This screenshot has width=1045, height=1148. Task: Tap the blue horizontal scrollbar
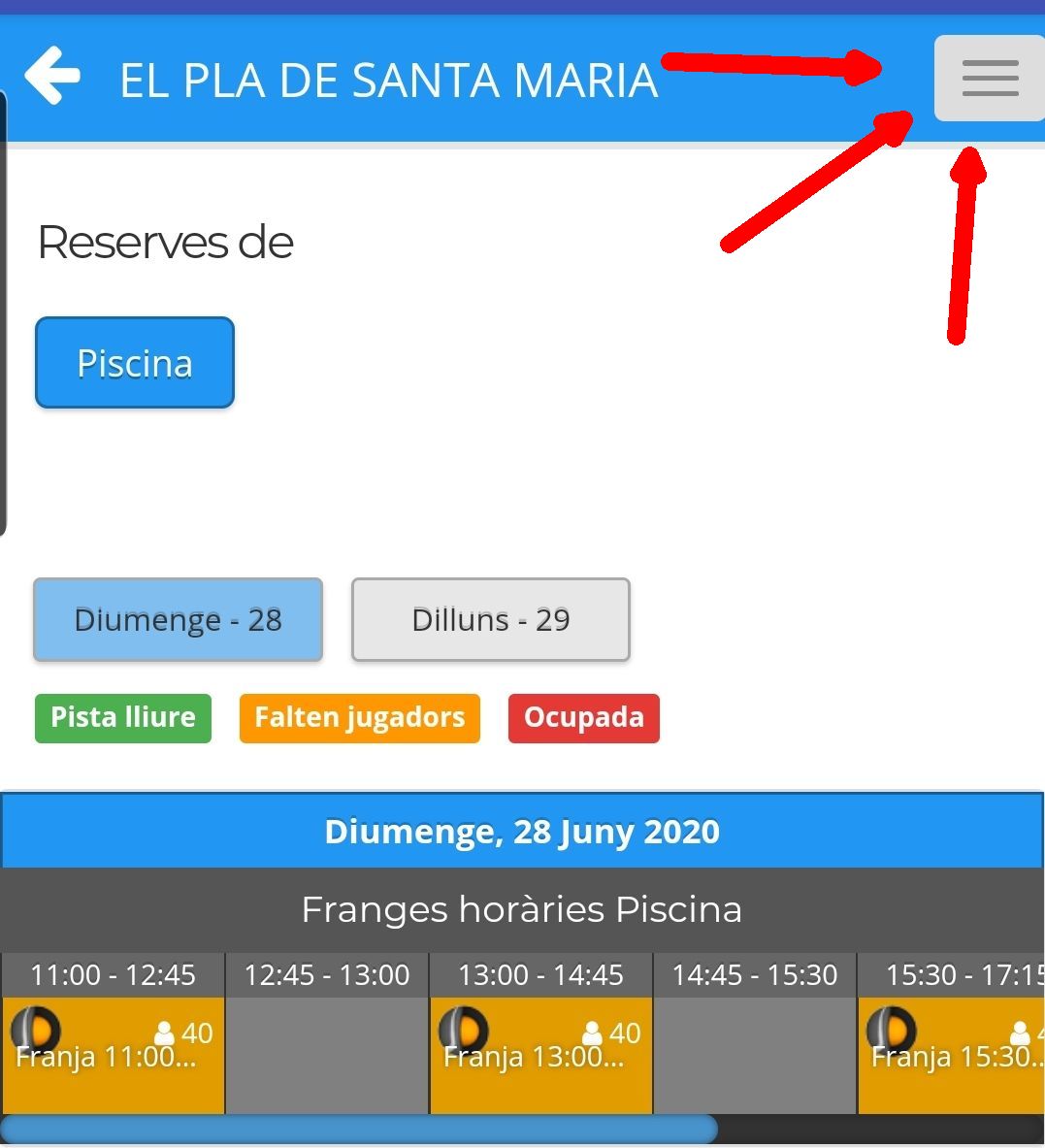(x=359, y=1130)
